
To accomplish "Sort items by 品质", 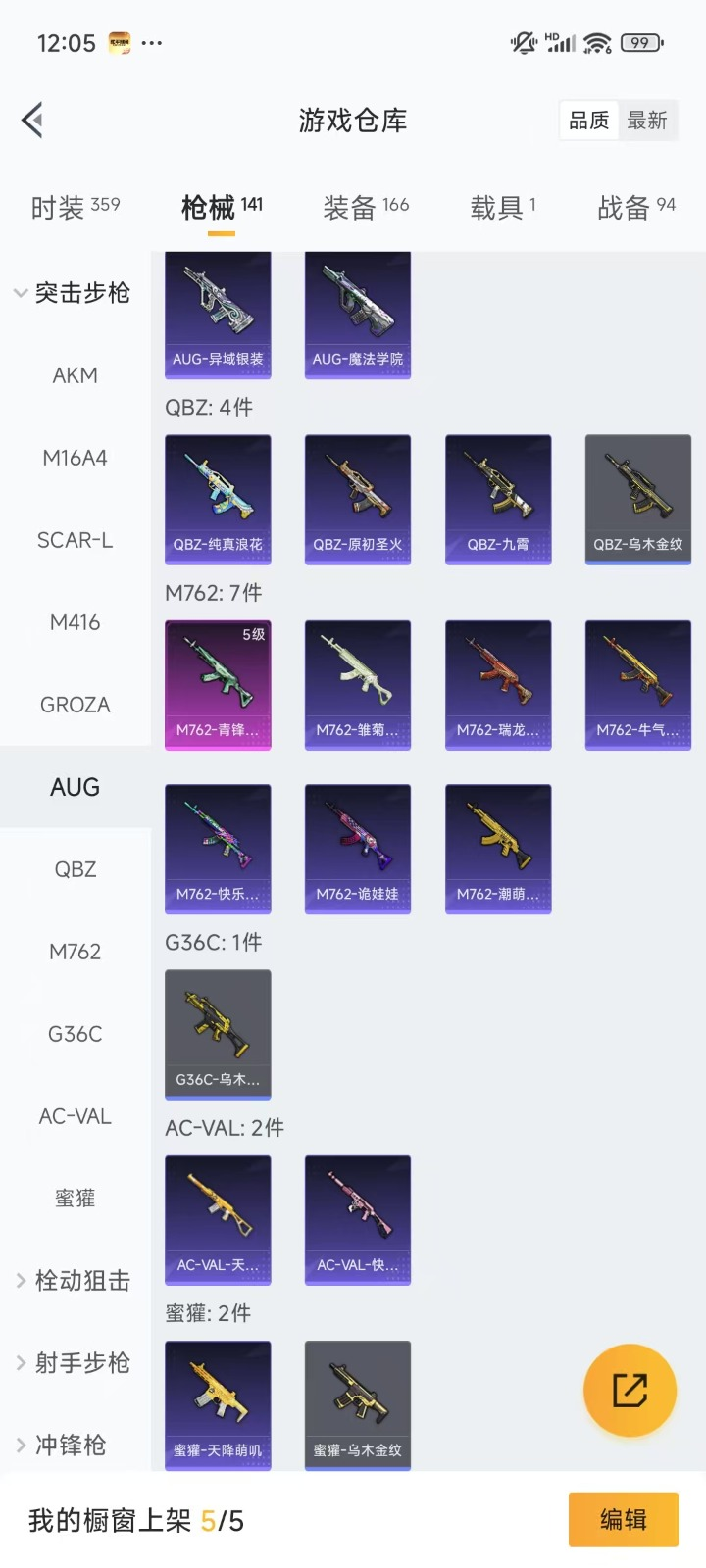I will coord(589,121).
